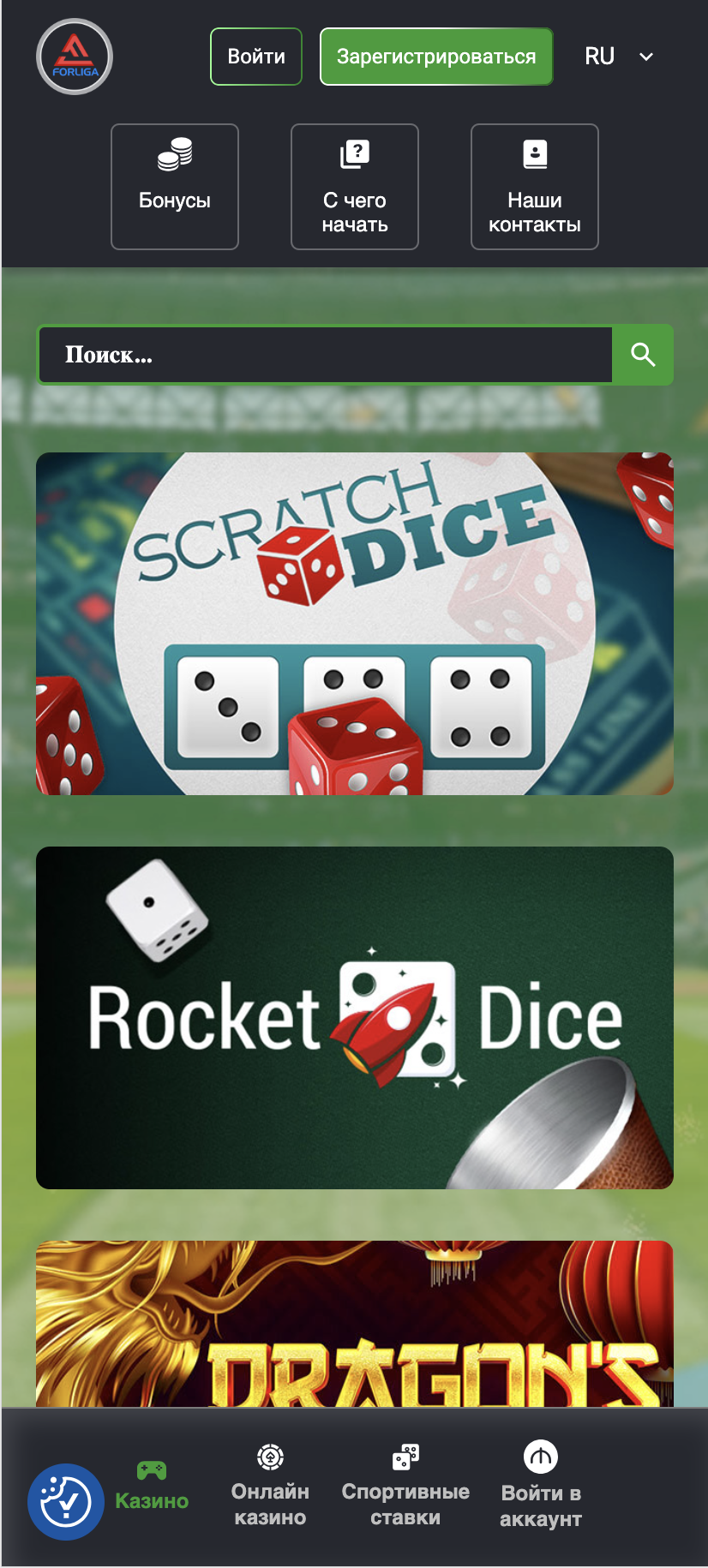Screen dimensions: 708x1568
Task: Launch the Rocket Dice game
Action: pyautogui.click(x=355, y=1018)
